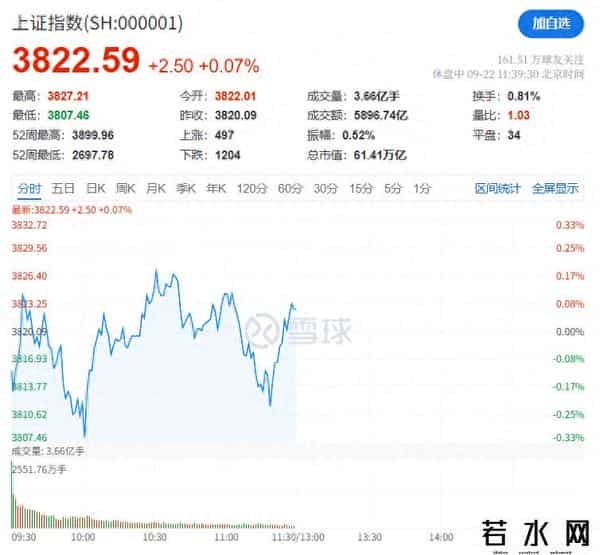The image size is (600, 555).
Task: Open the 年K chart view
Action: (216, 188)
